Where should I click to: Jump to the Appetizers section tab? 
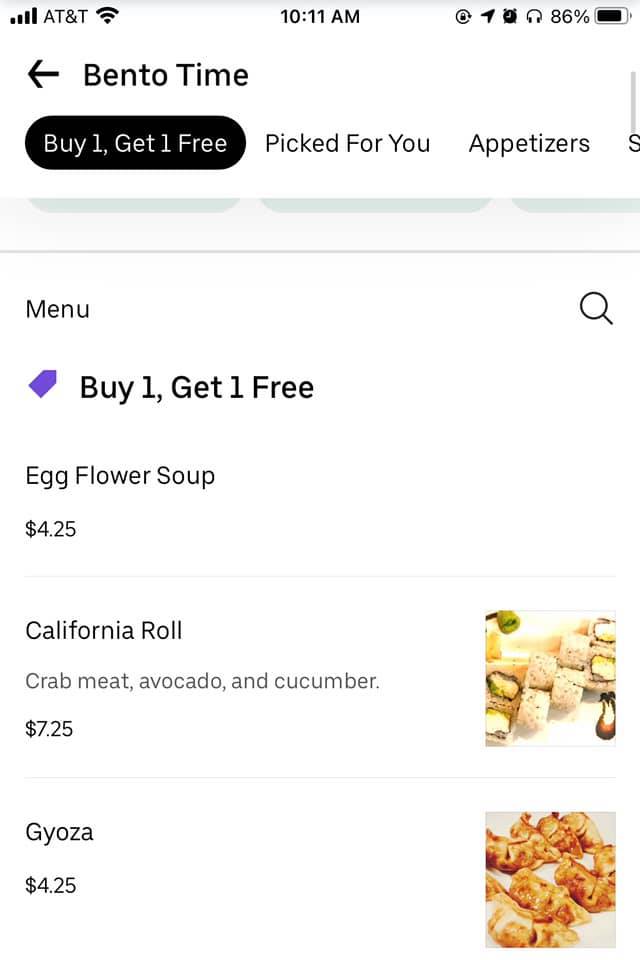coord(529,143)
